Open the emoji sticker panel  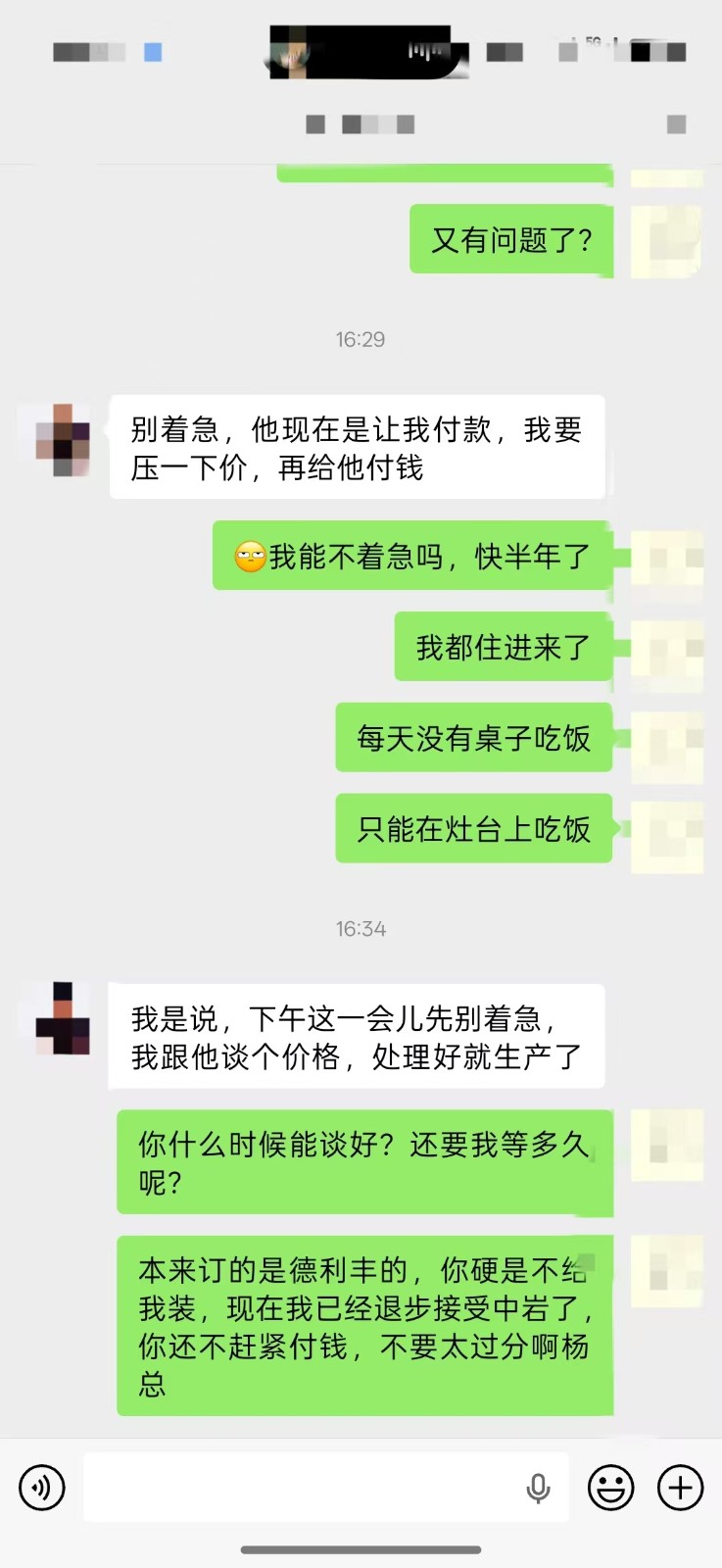click(x=610, y=1488)
